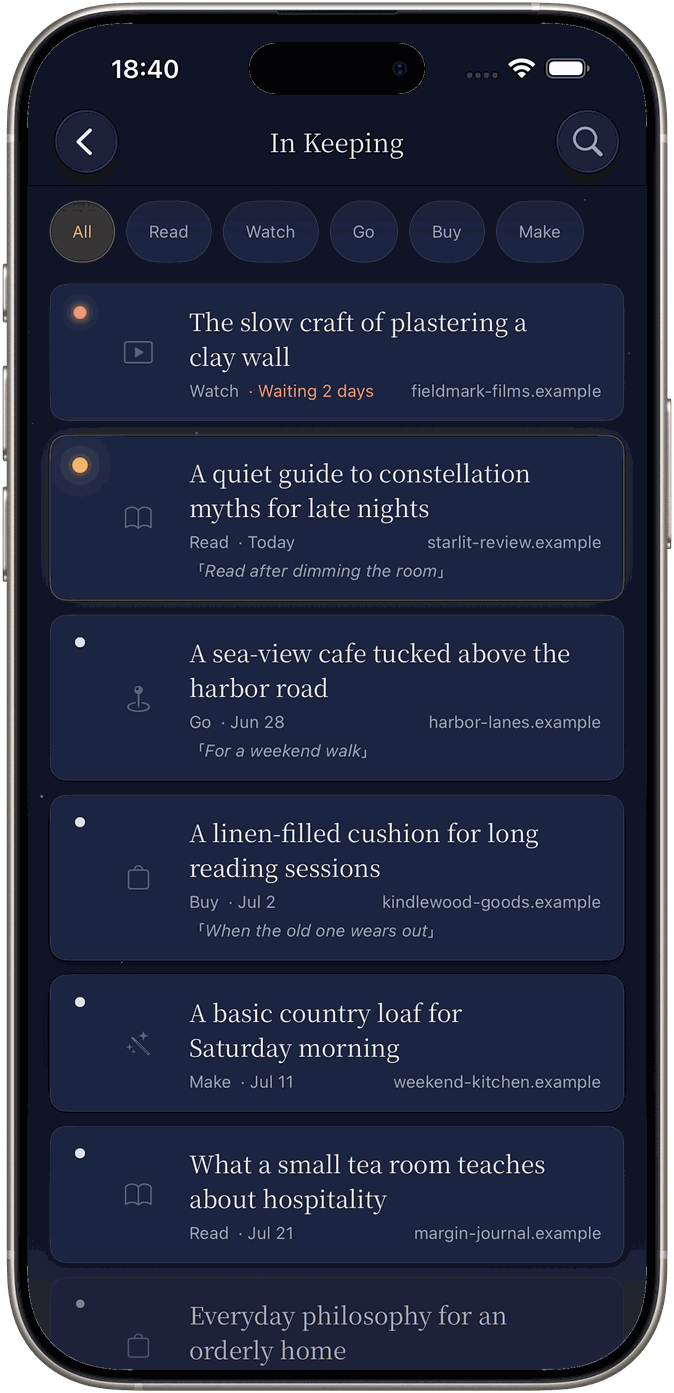This screenshot has width=674, height=1393.
Task: Go back using the back arrow
Action: click(x=86, y=142)
